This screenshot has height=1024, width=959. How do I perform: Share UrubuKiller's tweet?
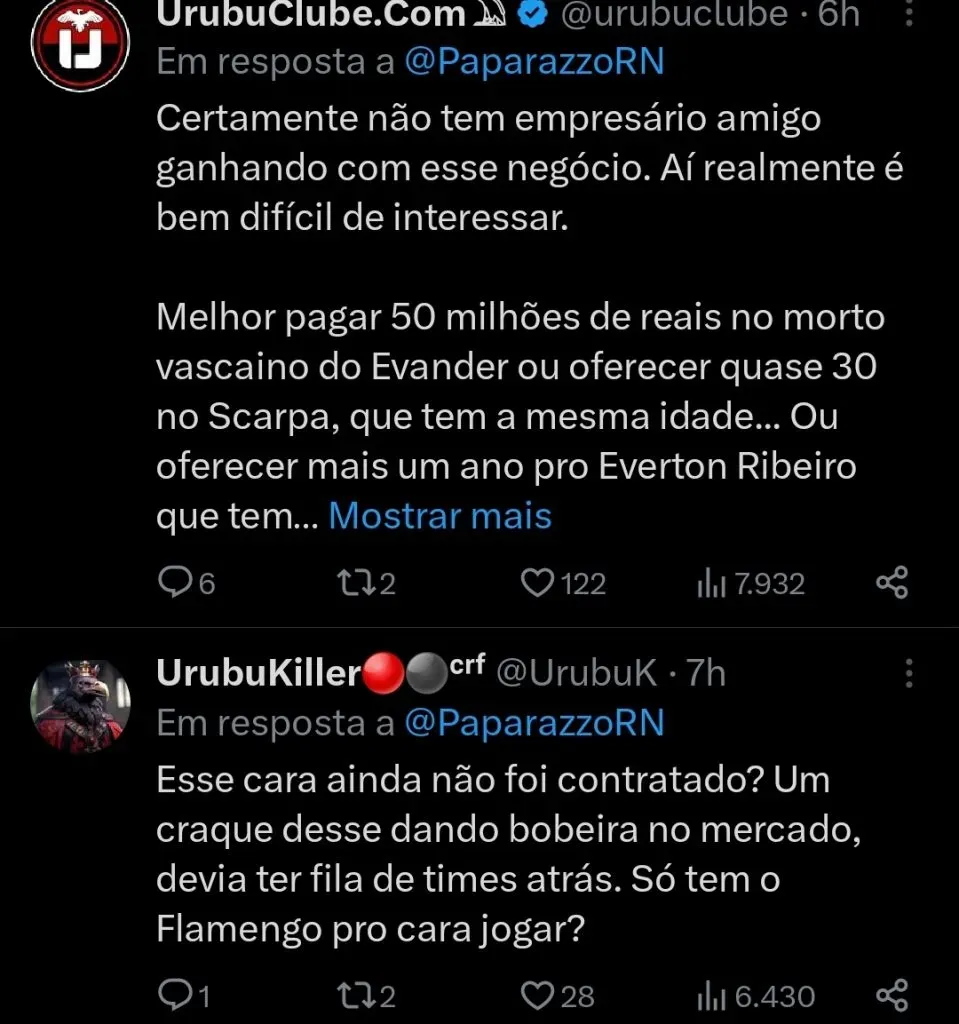[x=890, y=995]
